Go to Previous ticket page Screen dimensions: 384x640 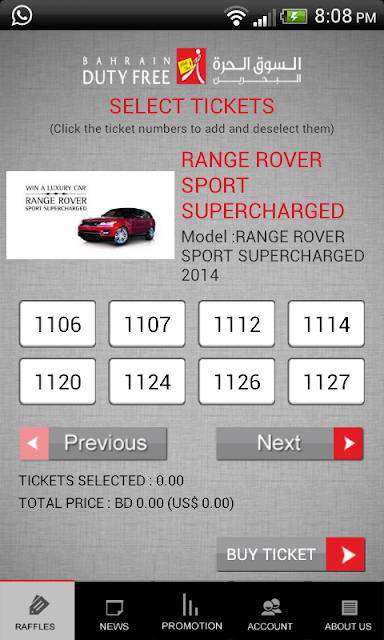93,444
